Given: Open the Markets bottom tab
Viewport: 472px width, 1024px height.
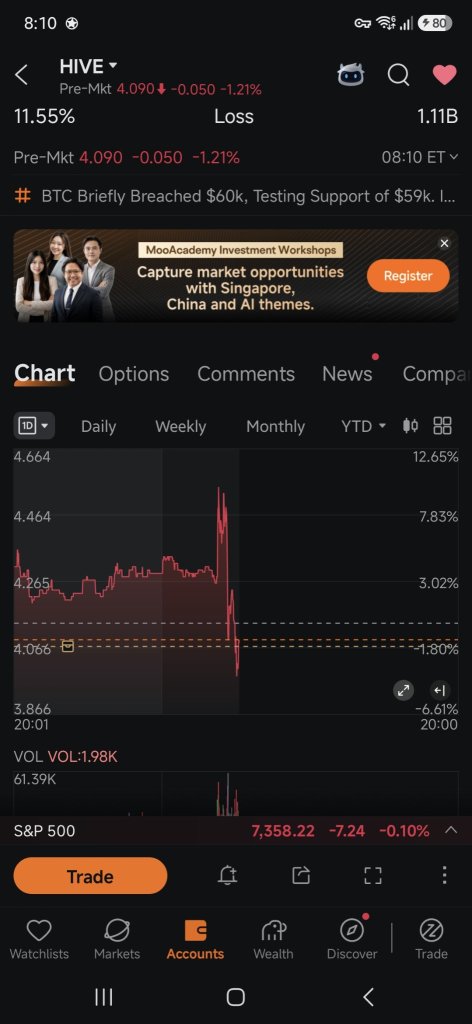Looking at the screenshot, I should point(117,940).
